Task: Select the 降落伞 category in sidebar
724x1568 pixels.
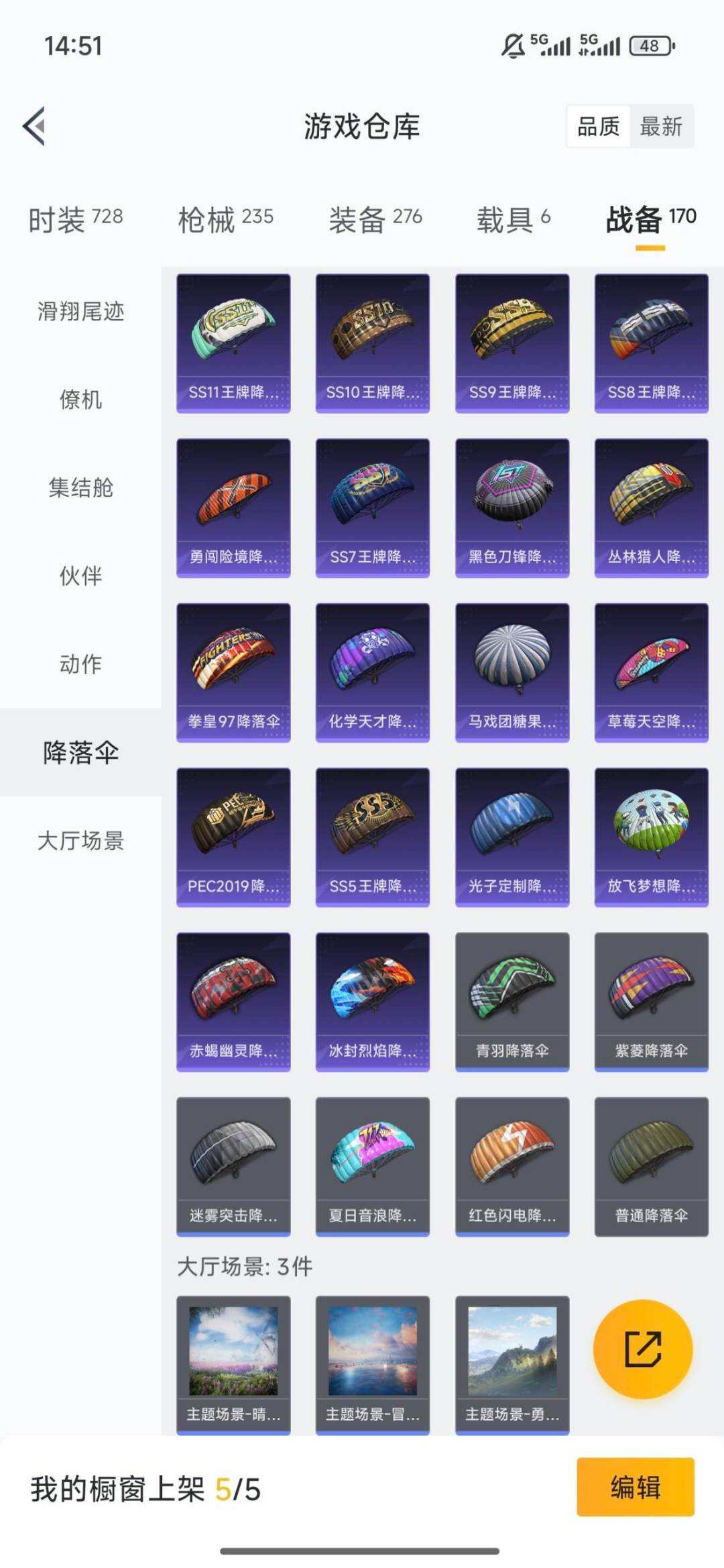Action: point(80,753)
